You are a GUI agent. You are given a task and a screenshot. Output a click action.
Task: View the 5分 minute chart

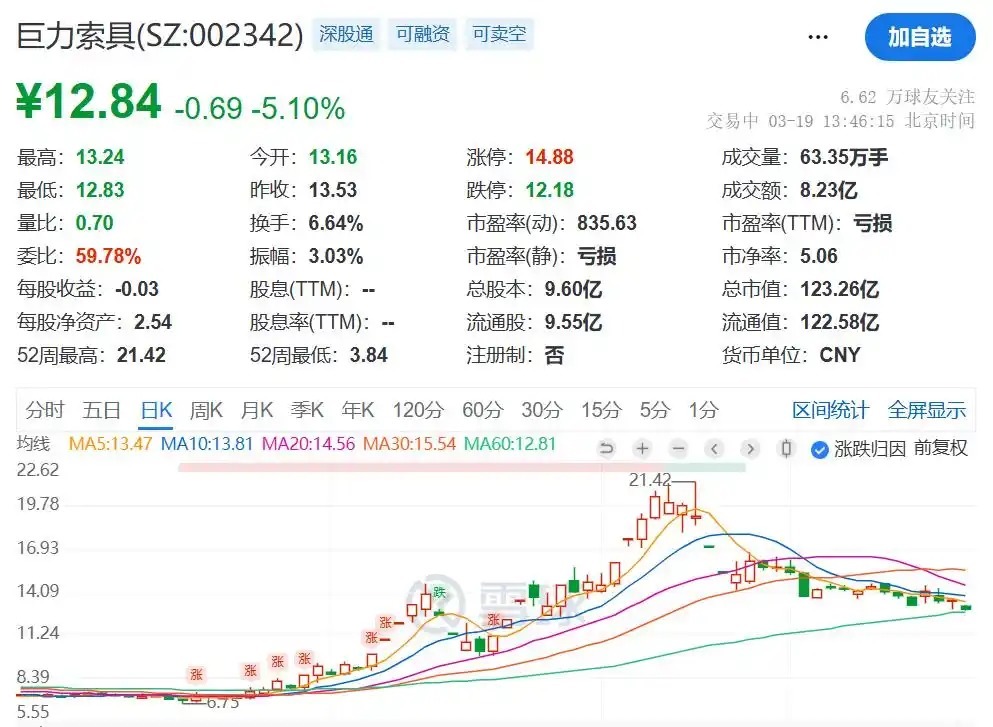655,410
